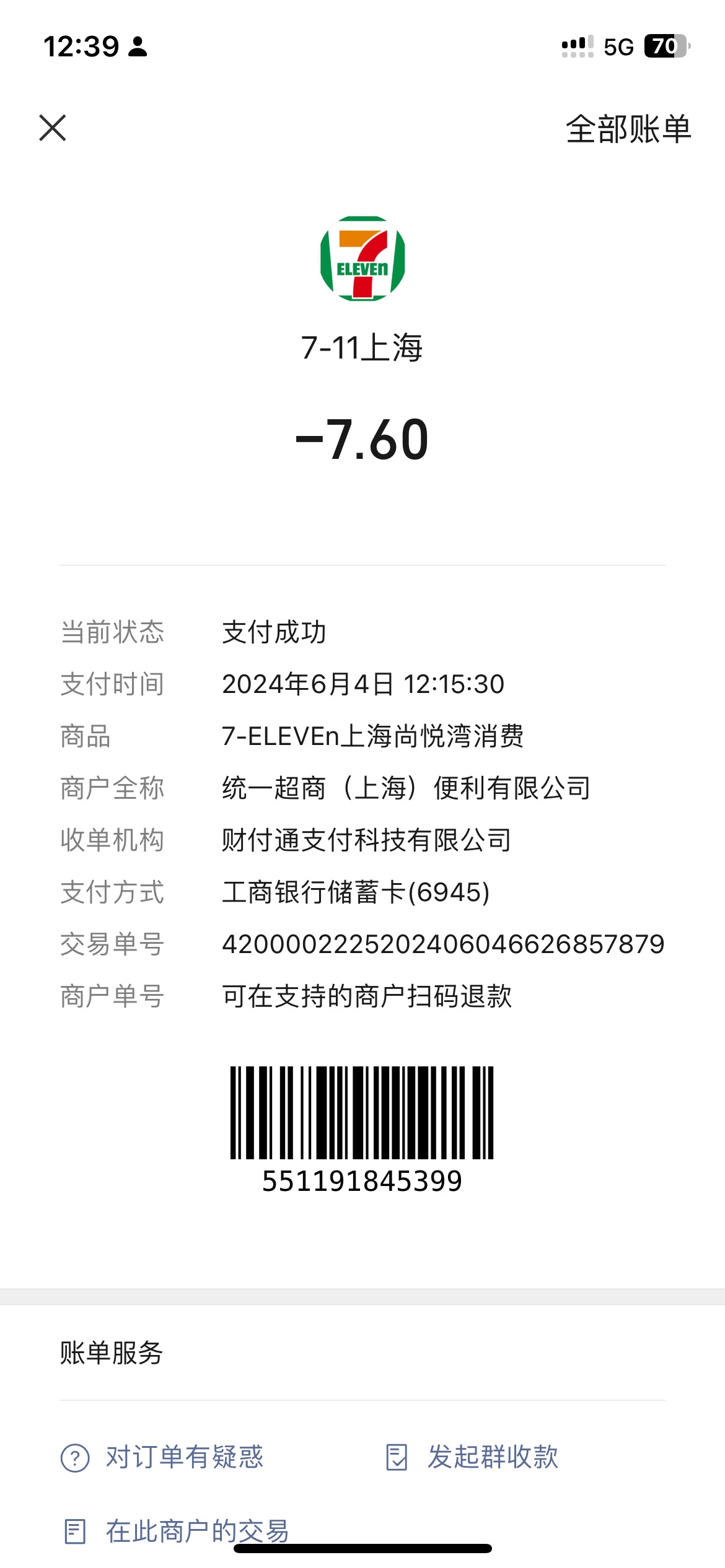The height and width of the screenshot is (1568, 725).
Task: Open 全部账单 to view all bills
Action: (628, 129)
